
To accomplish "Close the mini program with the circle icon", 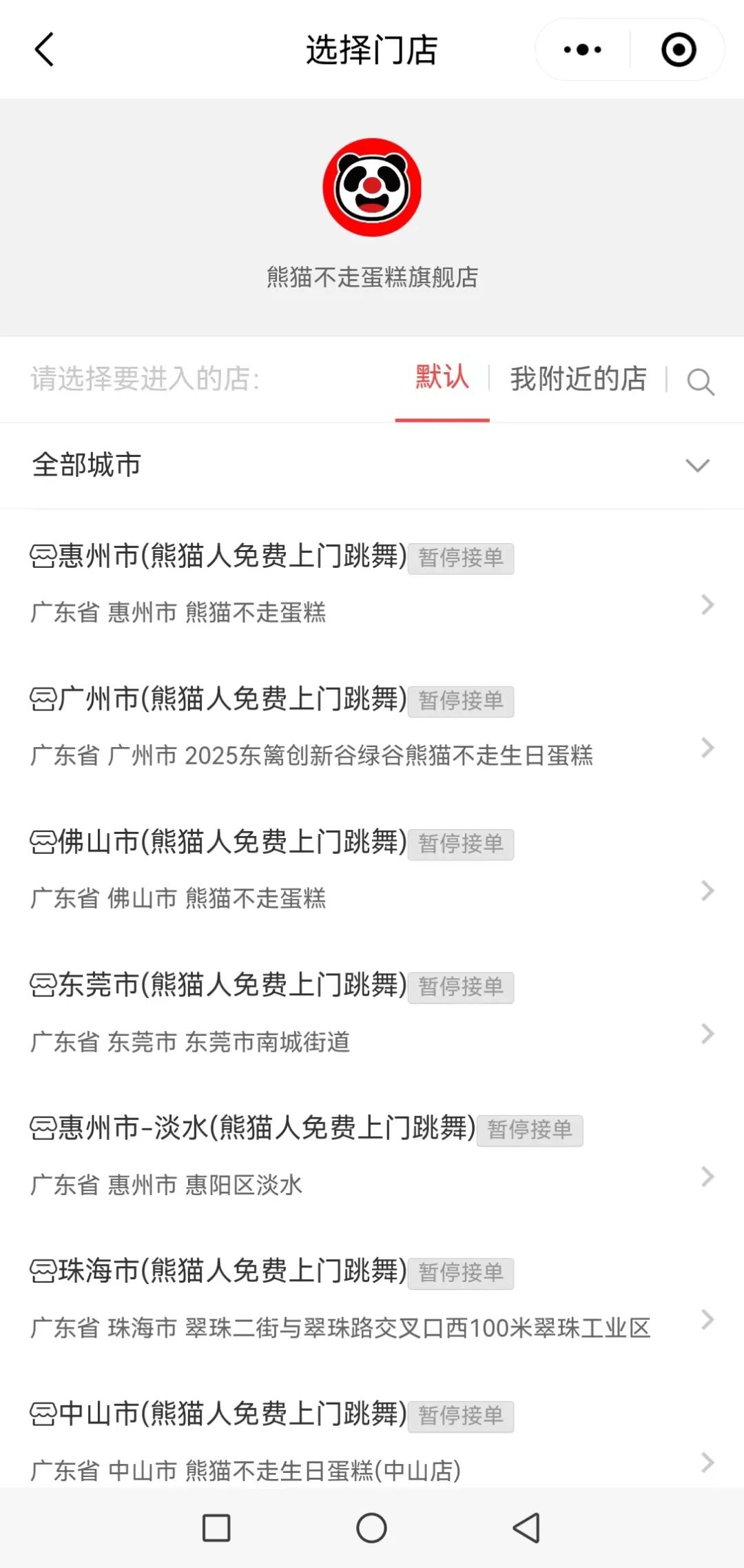I will [679, 50].
